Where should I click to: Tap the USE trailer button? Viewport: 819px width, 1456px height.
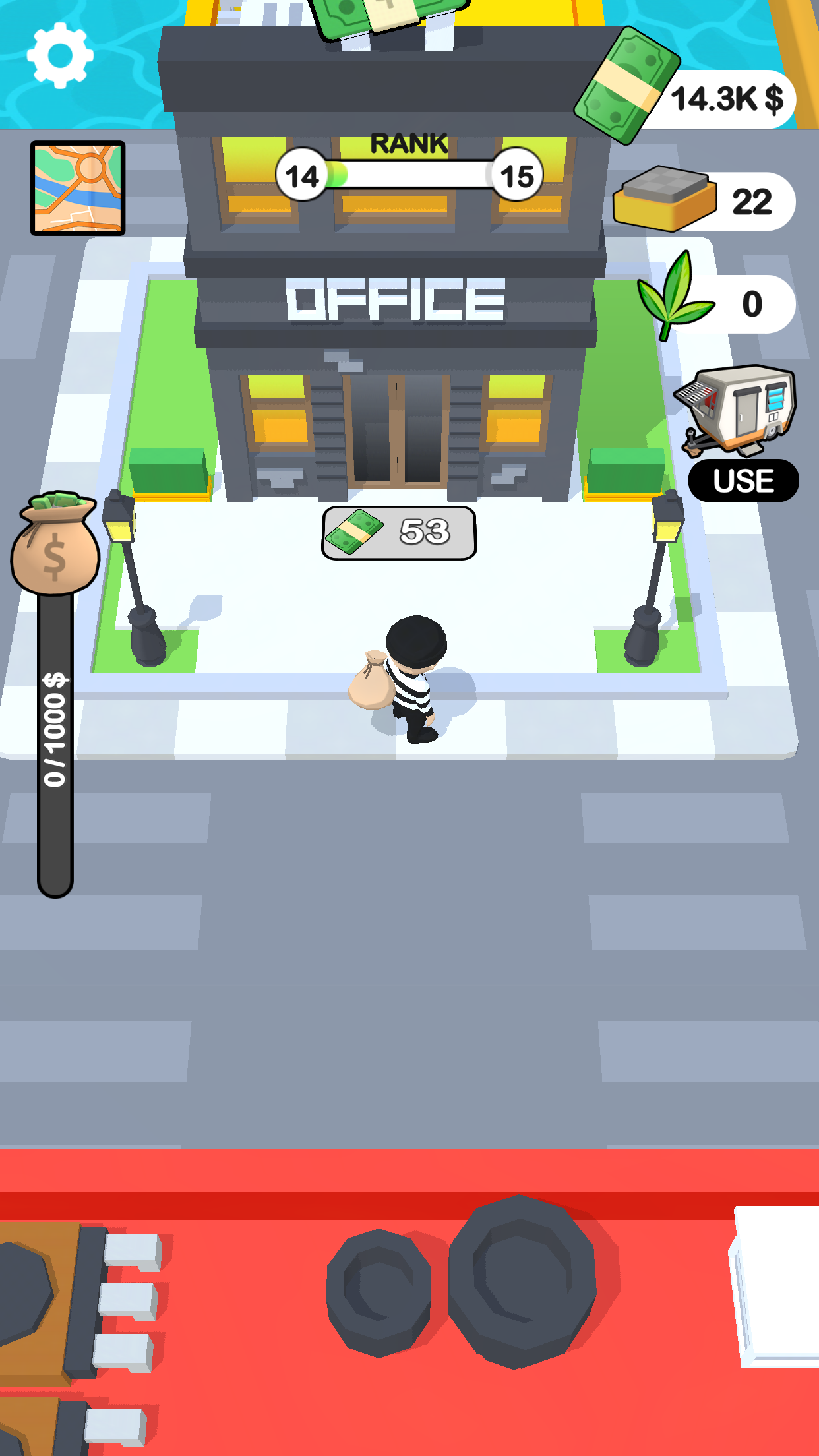[743, 480]
